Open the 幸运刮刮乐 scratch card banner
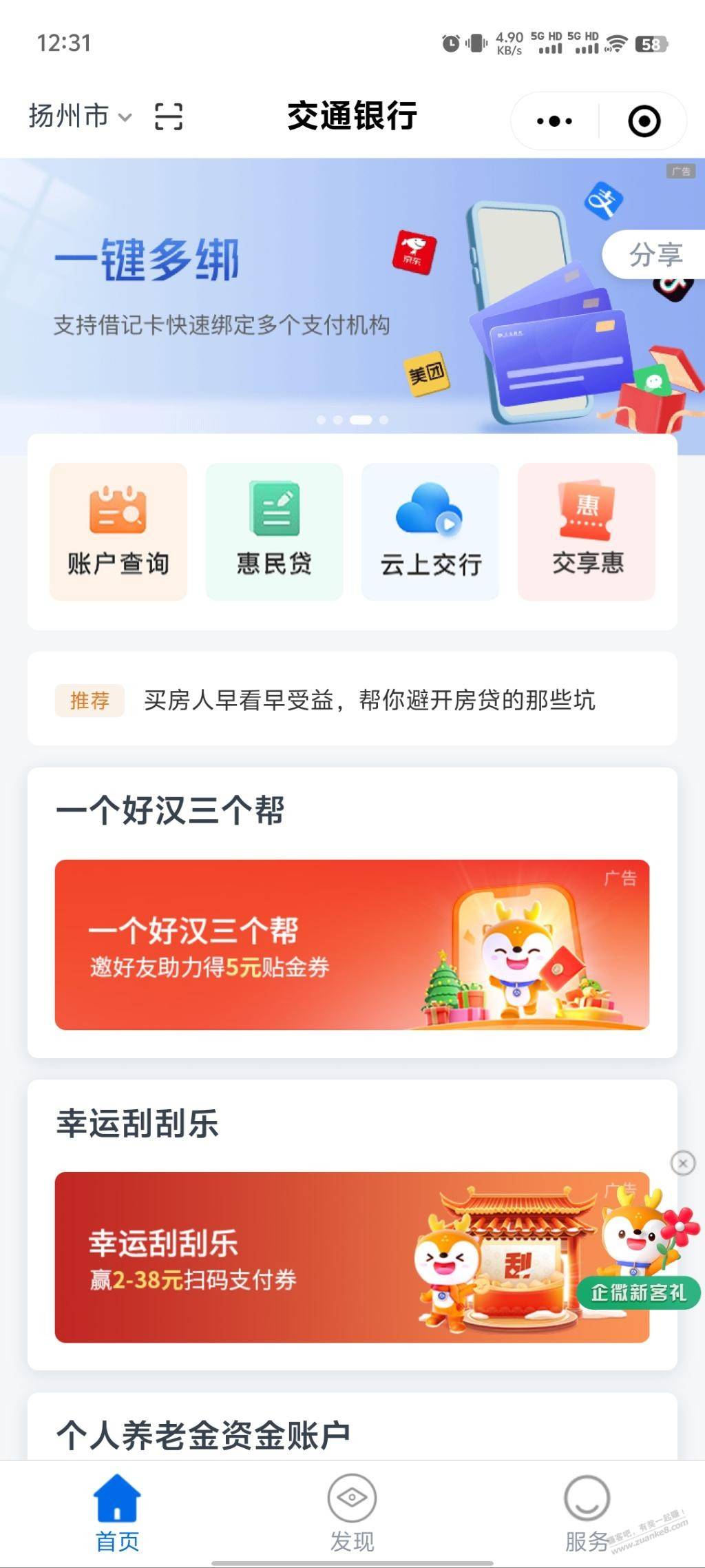The image size is (705, 1568). [x=352, y=1257]
